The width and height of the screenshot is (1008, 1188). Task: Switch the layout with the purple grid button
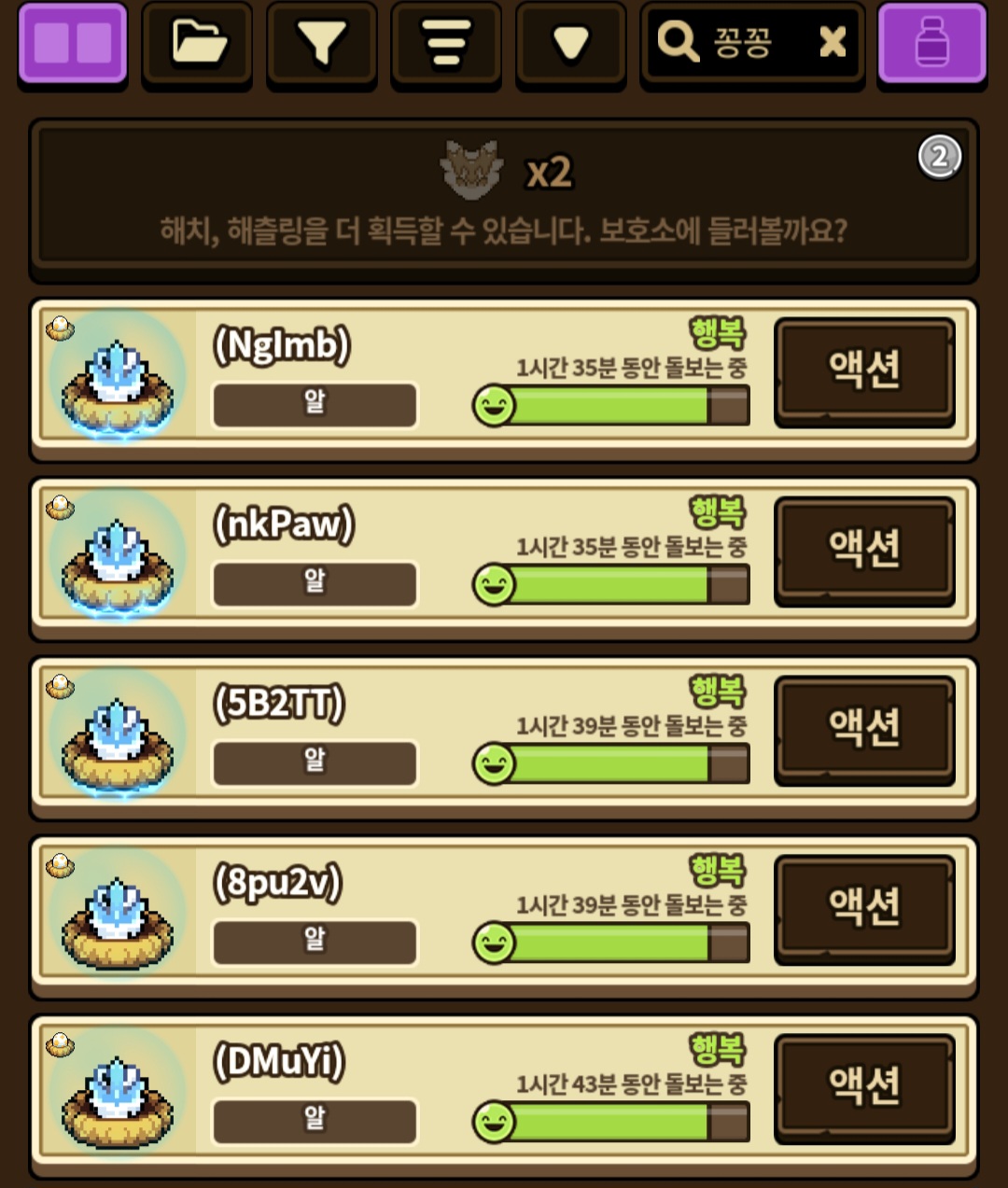pos(73,43)
